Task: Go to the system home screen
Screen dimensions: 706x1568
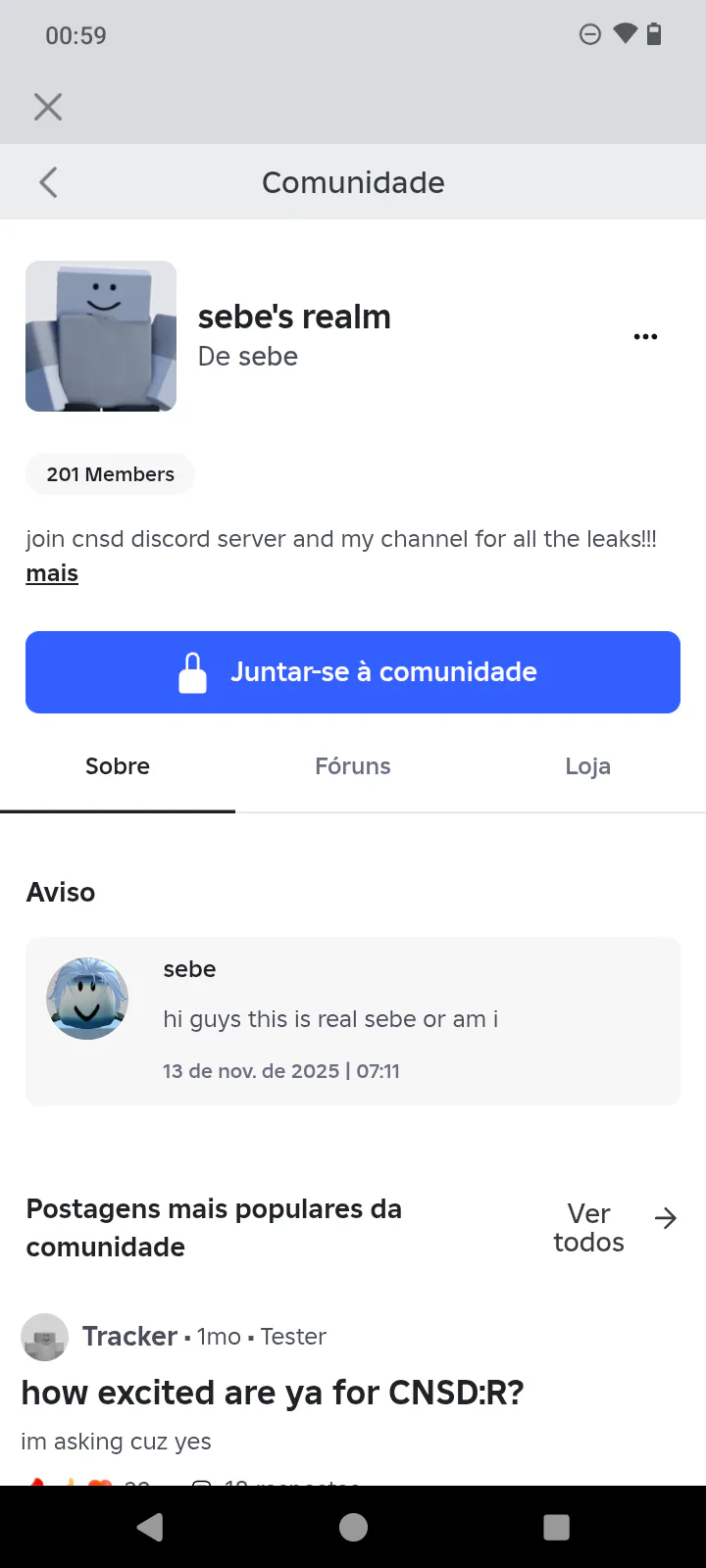Action: click(353, 1527)
